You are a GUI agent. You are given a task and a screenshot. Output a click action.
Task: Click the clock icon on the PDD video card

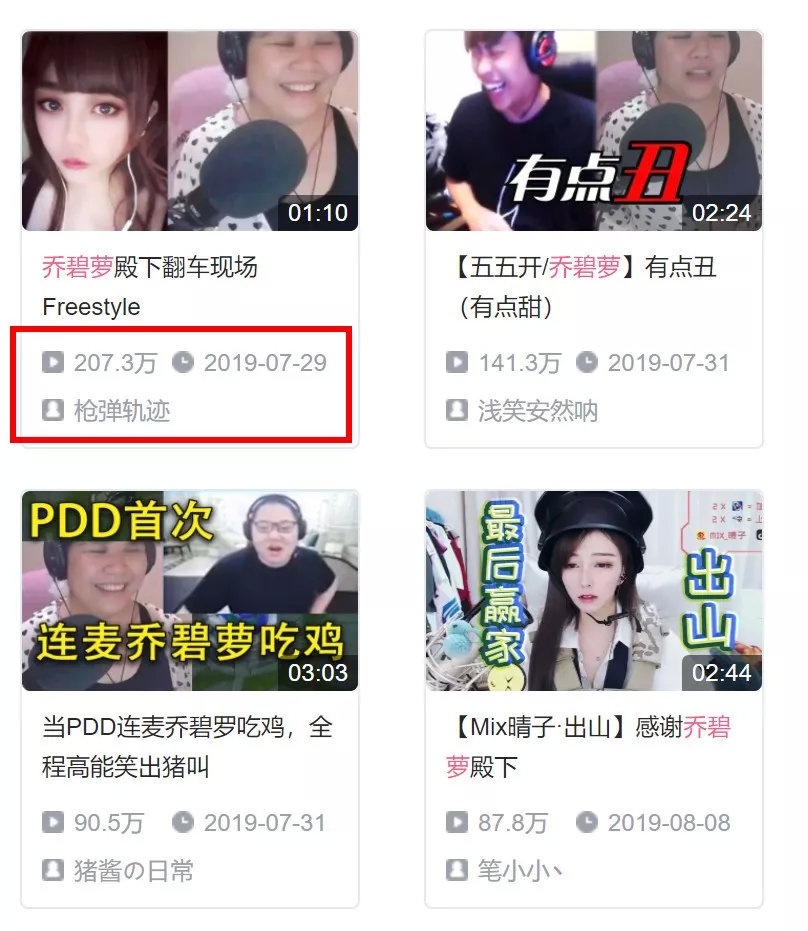[x=184, y=823]
